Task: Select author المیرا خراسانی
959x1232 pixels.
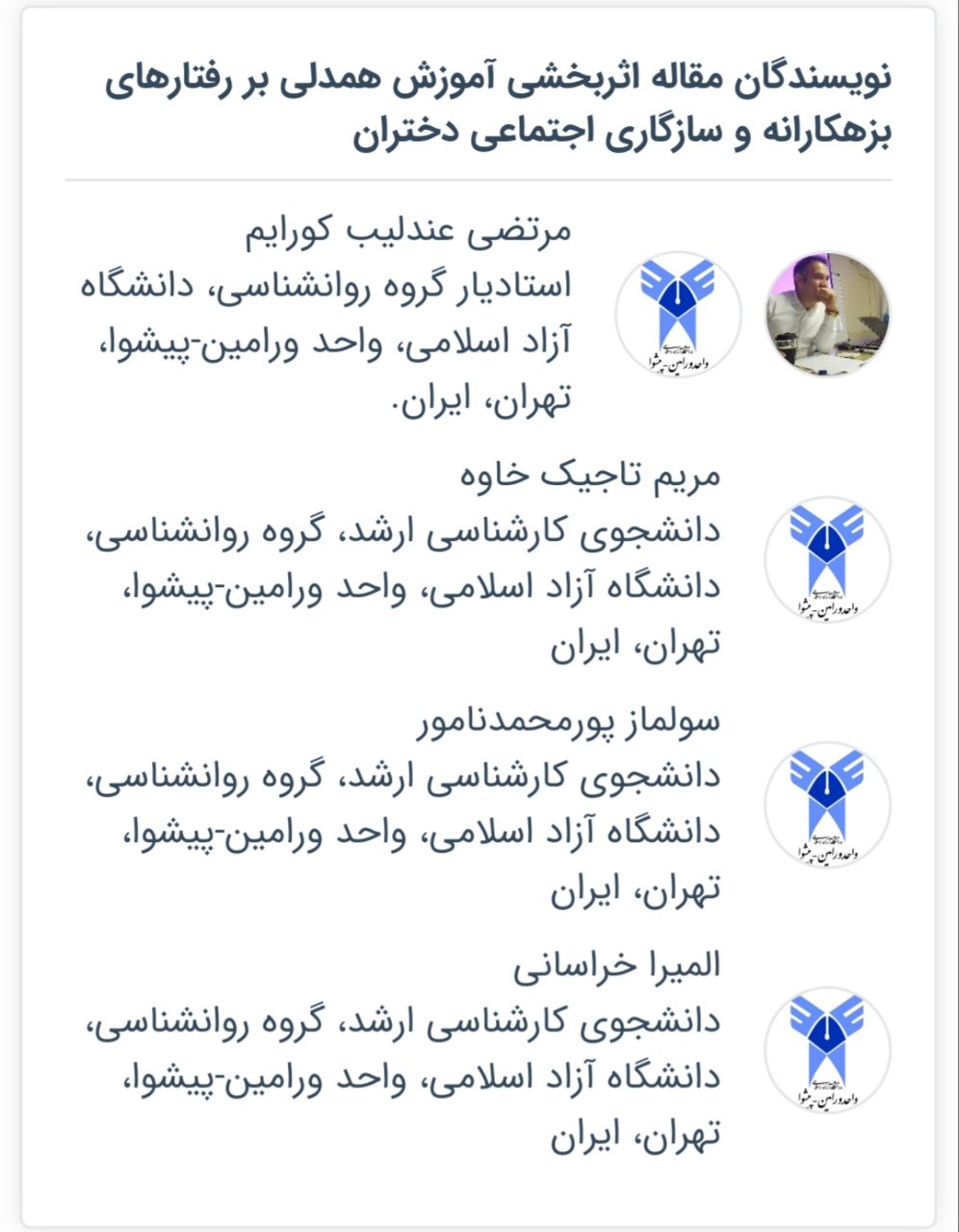Action: (615, 965)
